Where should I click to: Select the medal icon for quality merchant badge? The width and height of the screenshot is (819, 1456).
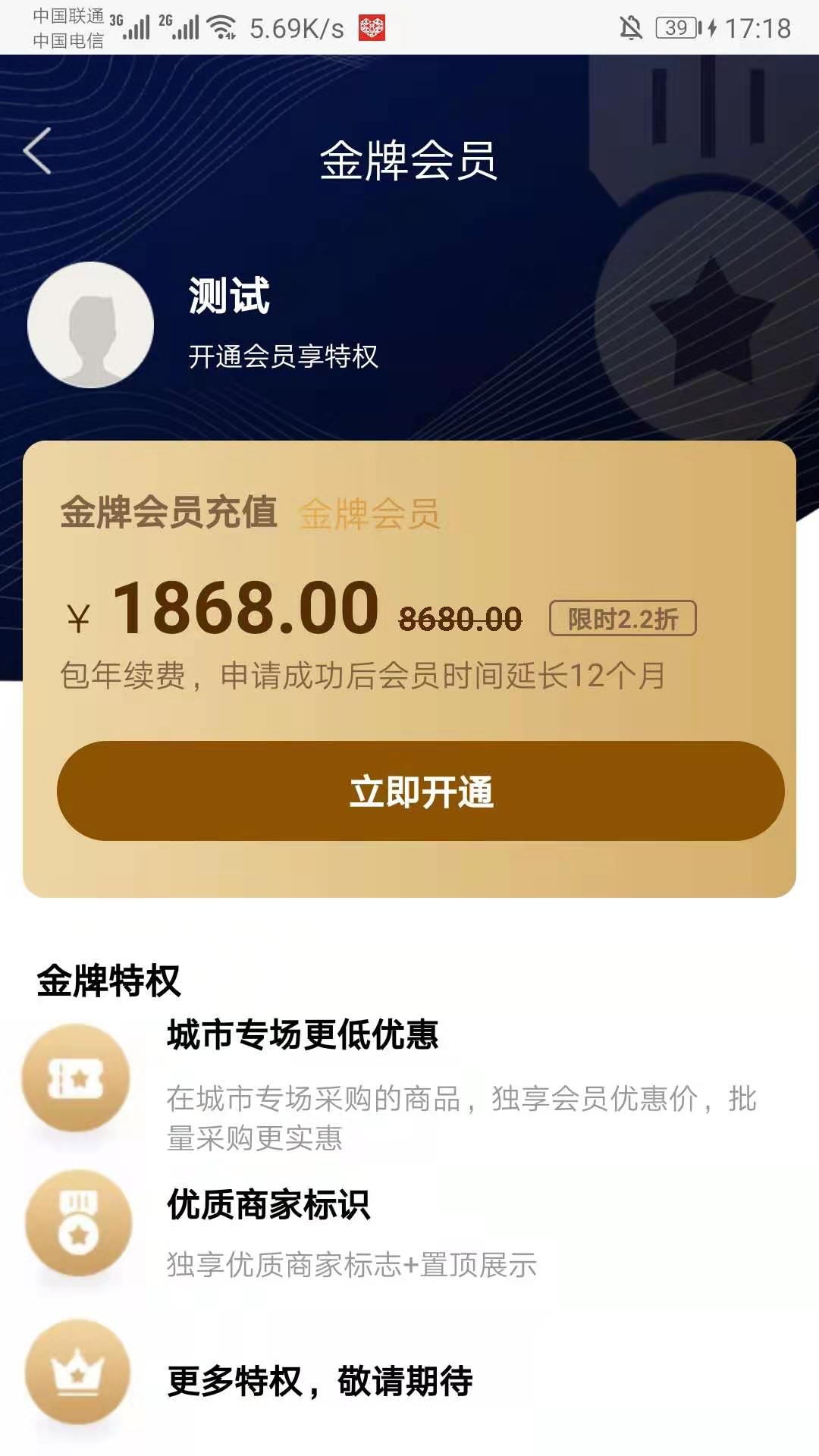(x=78, y=1224)
